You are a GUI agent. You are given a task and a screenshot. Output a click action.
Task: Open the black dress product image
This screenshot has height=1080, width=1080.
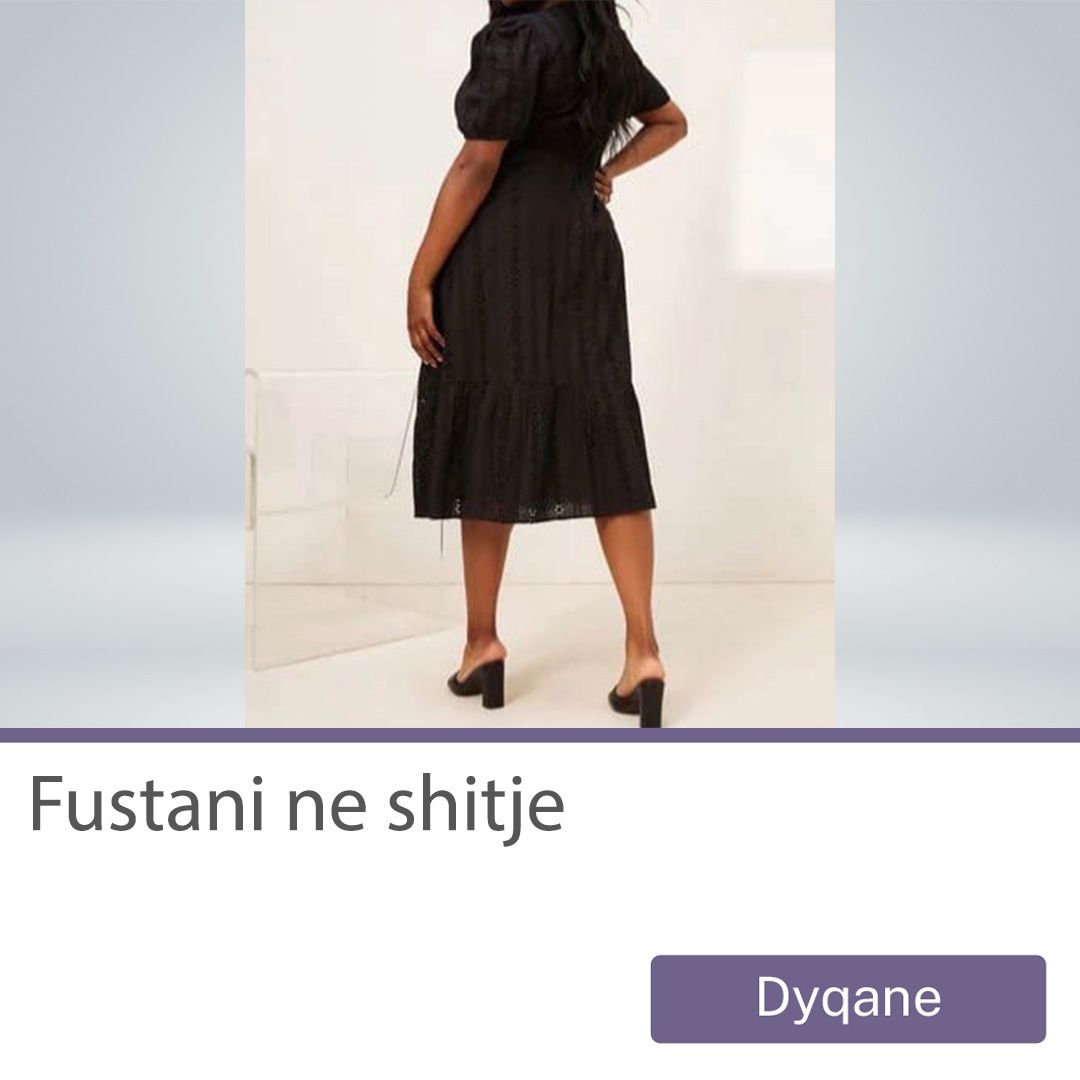pos(540,364)
